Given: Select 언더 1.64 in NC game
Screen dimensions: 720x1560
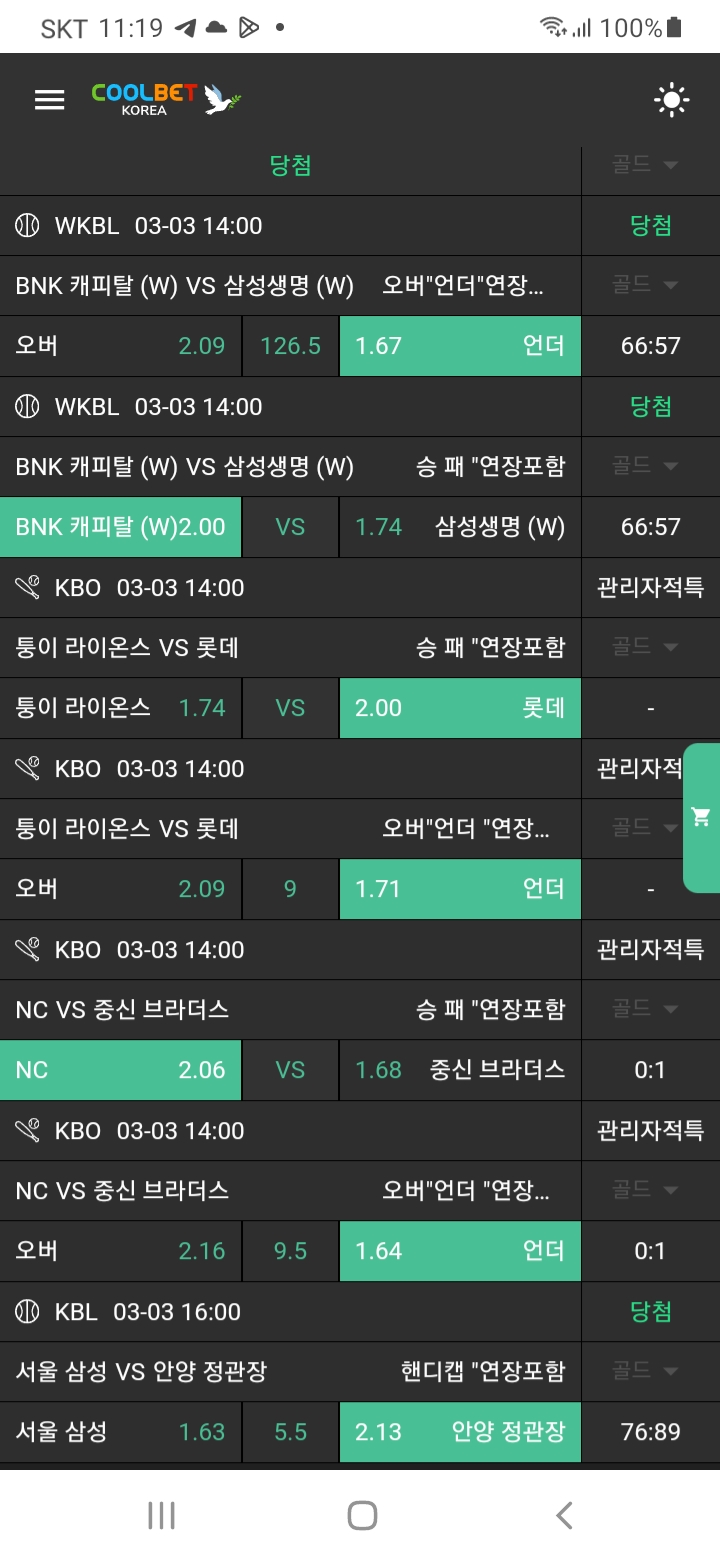Looking at the screenshot, I should (460, 1251).
